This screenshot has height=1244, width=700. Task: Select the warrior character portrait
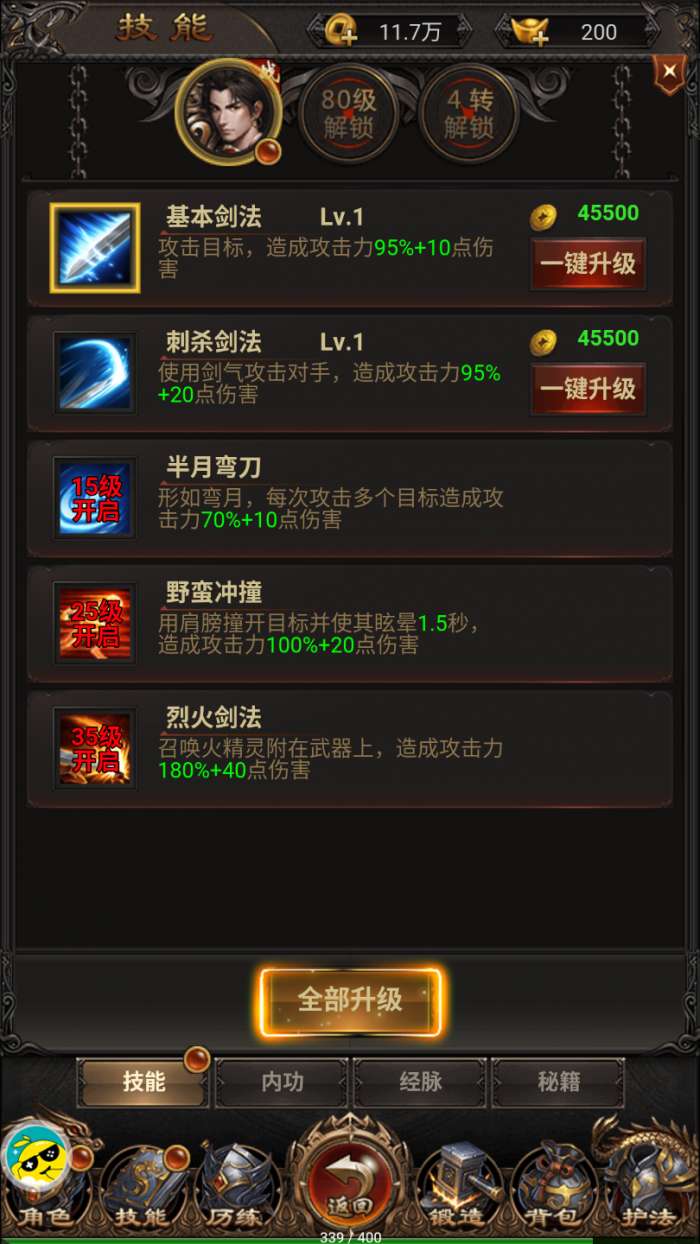tap(226, 110)
